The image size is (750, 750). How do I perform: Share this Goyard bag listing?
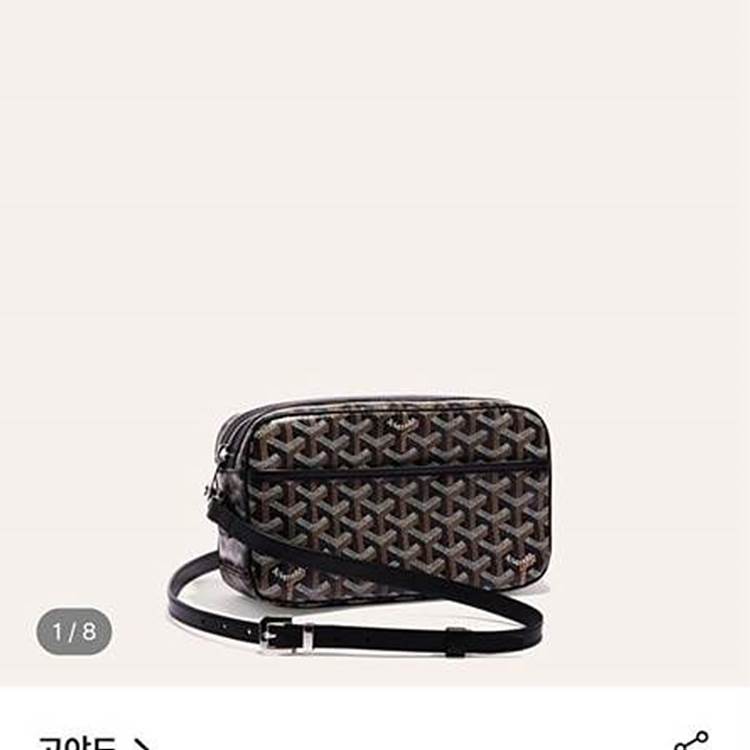coord(691,742)
